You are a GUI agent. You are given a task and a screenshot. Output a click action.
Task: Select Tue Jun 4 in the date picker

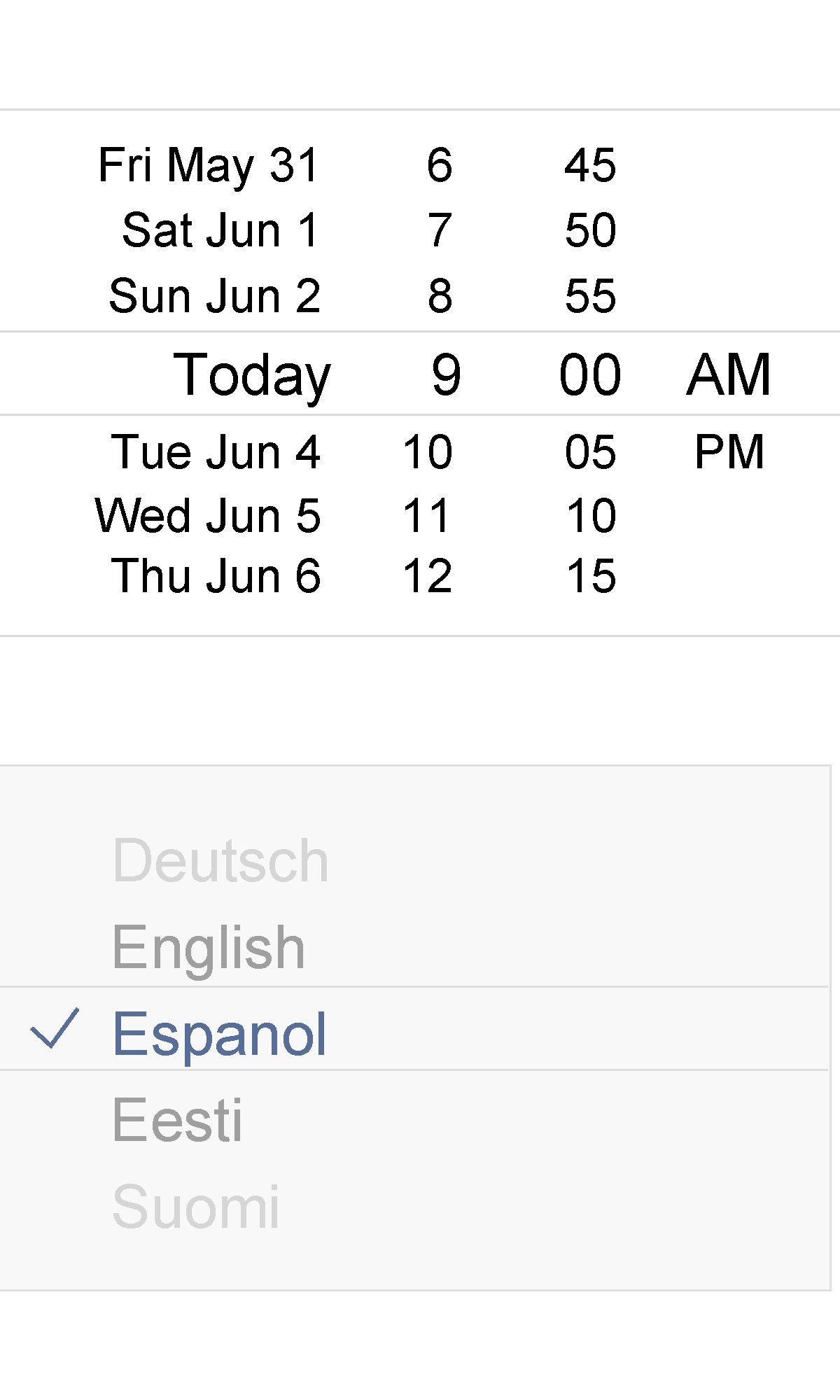(216, 451)
